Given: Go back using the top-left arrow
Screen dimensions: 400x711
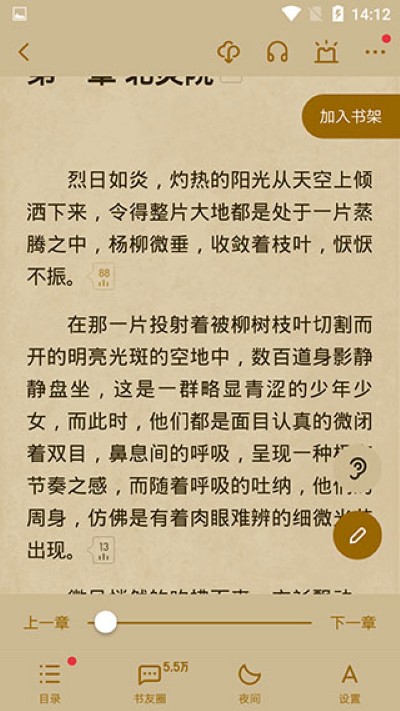Looking at the screenshot, I should tap(24, 52).
